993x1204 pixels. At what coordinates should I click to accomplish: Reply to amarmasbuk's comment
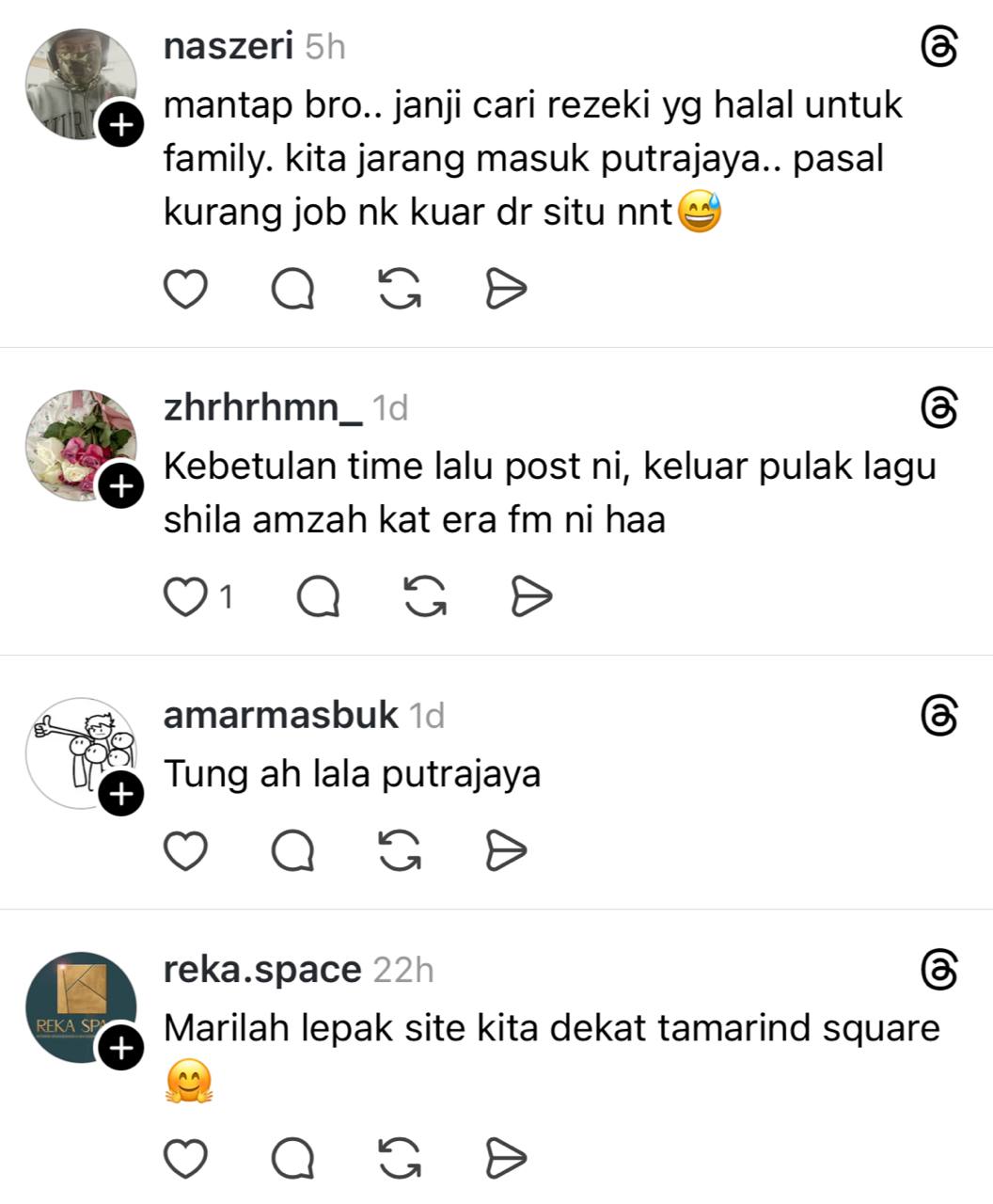click(x=292, y=851)
